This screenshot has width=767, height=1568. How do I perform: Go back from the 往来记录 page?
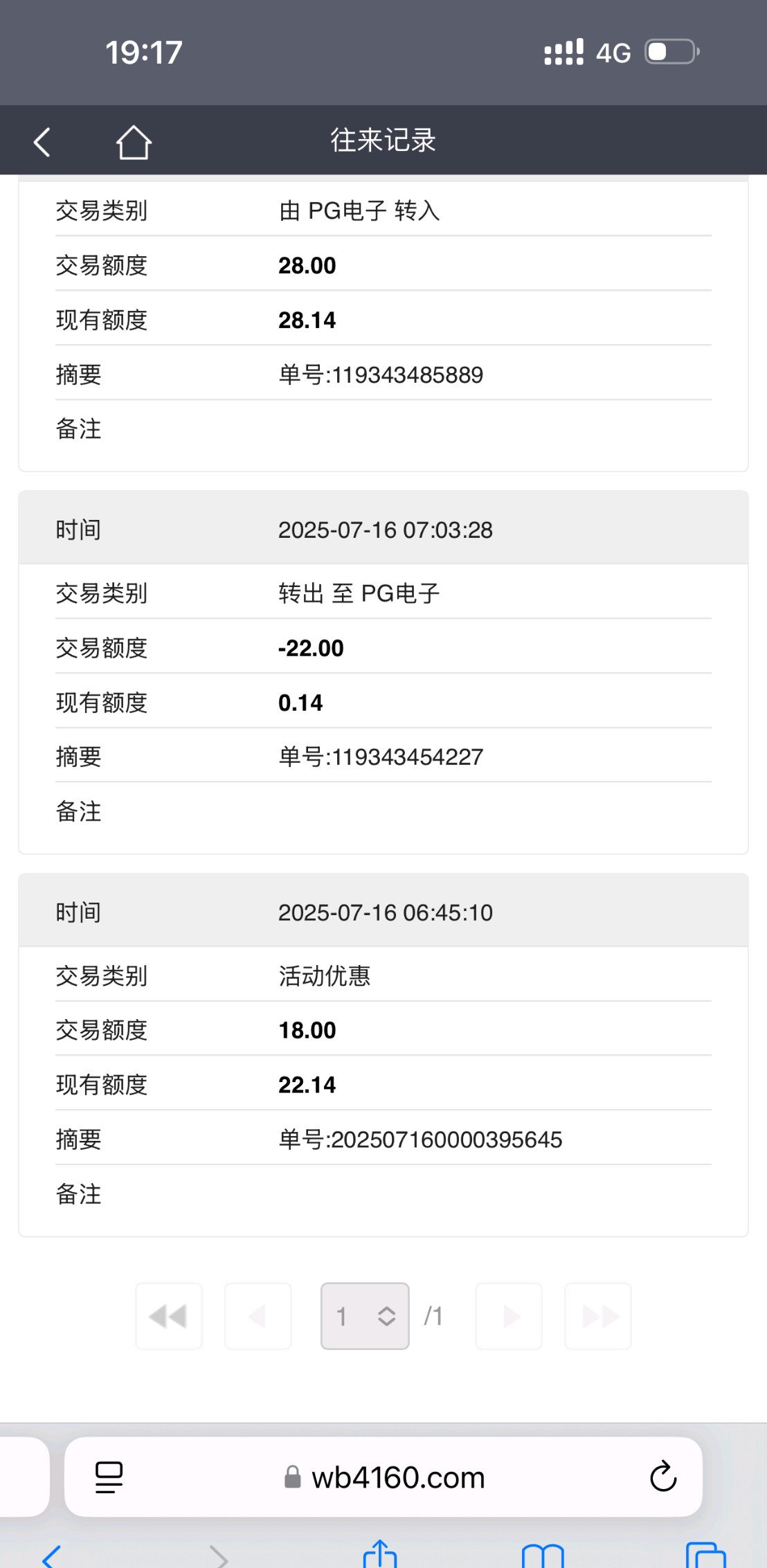tap(42, 142)
